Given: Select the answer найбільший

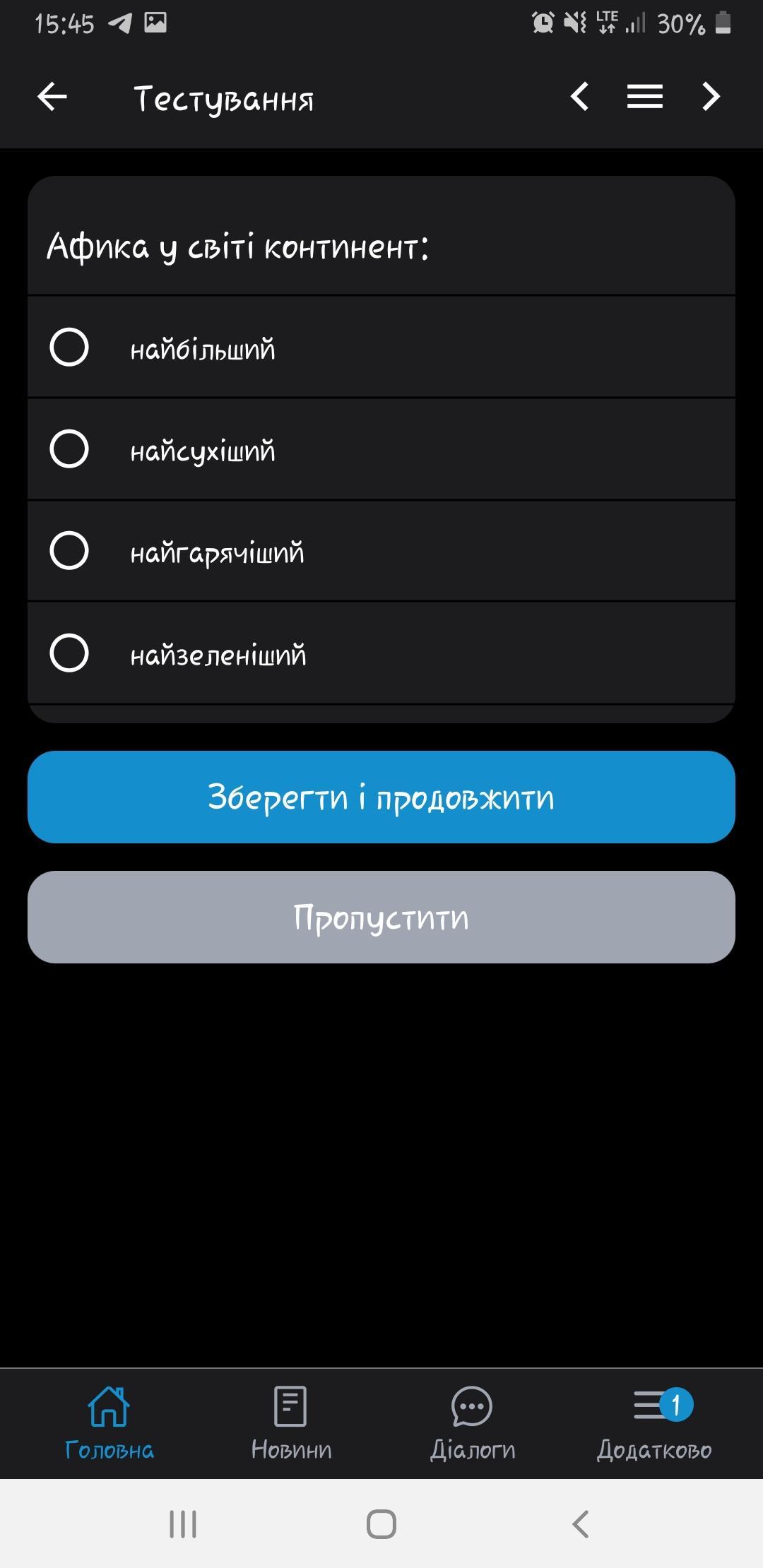Looking at the screenshot, I should 69,347.
